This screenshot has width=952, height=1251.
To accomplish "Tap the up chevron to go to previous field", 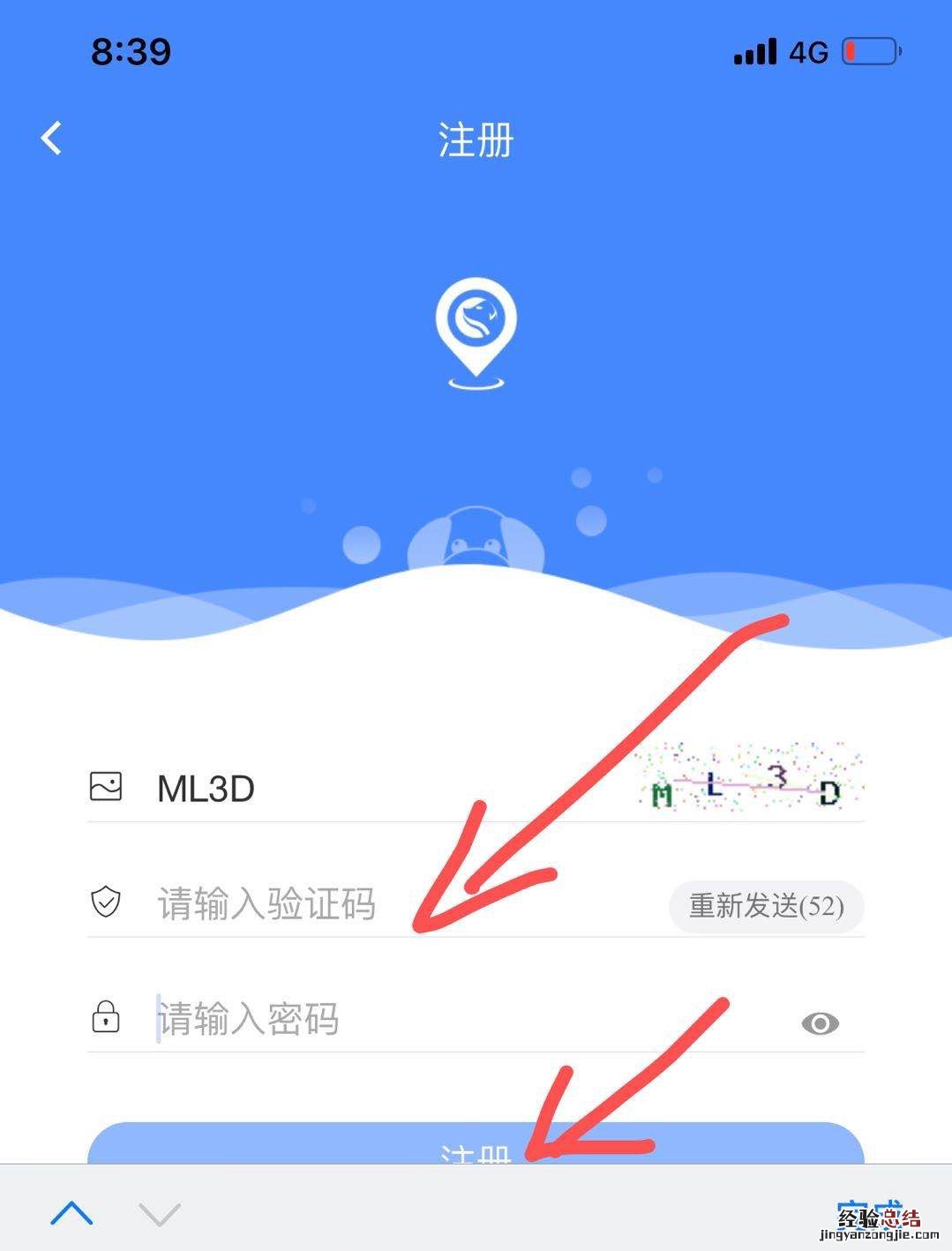I will click(71, 1213).
